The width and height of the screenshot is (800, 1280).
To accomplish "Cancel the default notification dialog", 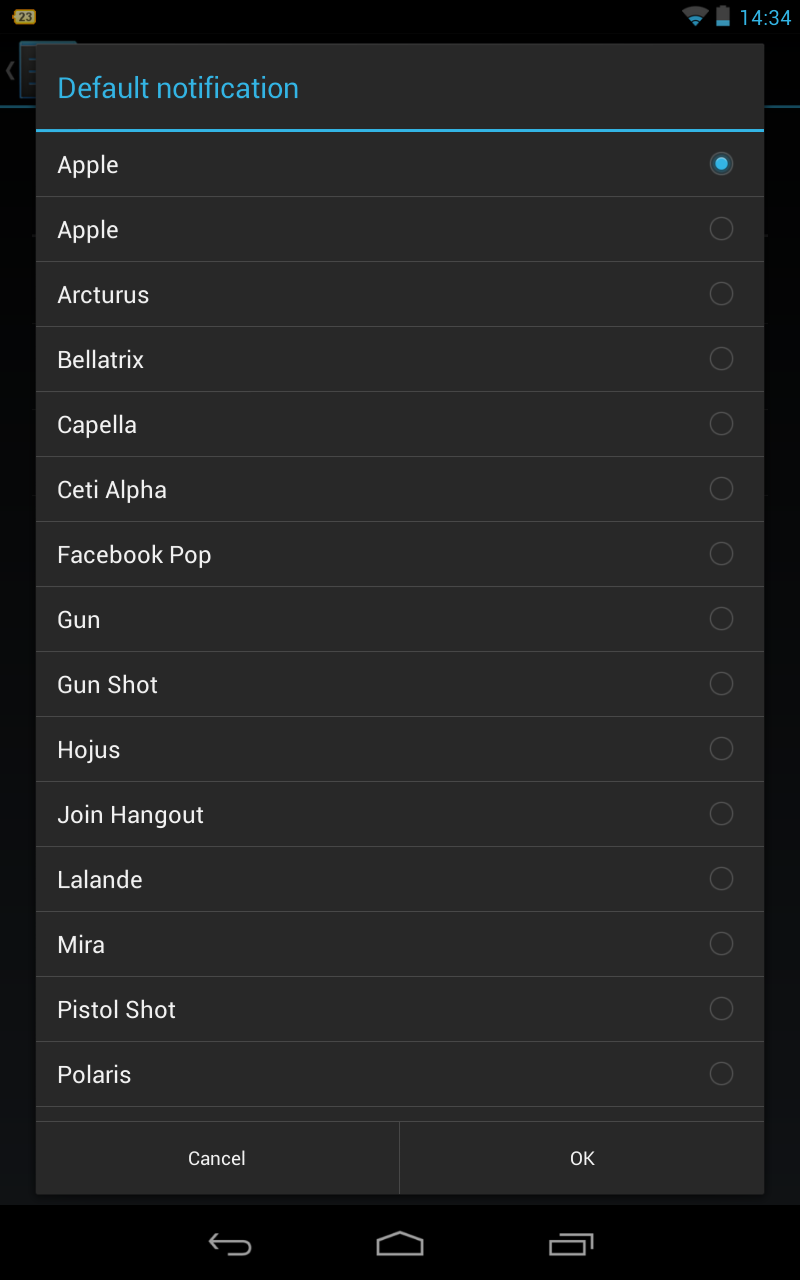I will (217, 1158).
